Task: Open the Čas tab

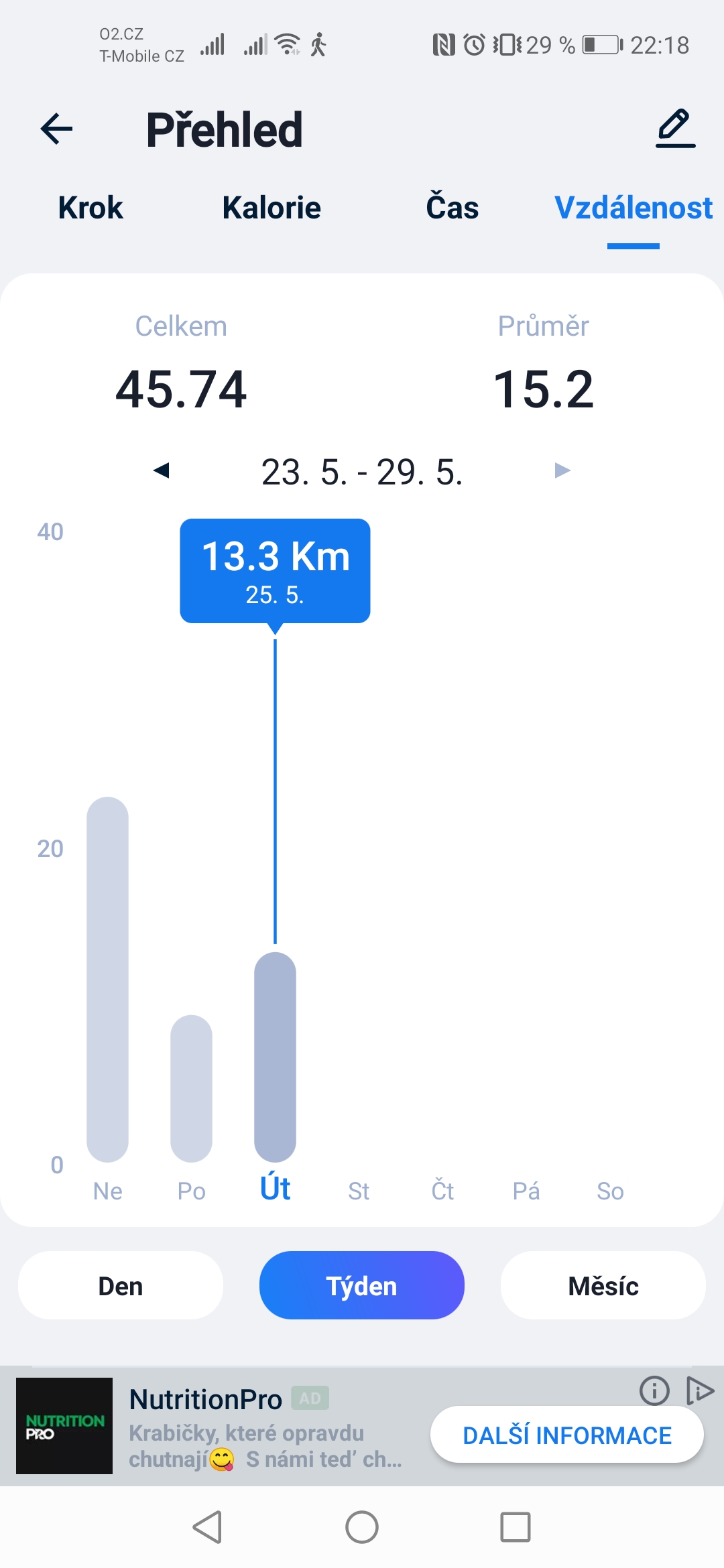Action: (x=452, y=206)
